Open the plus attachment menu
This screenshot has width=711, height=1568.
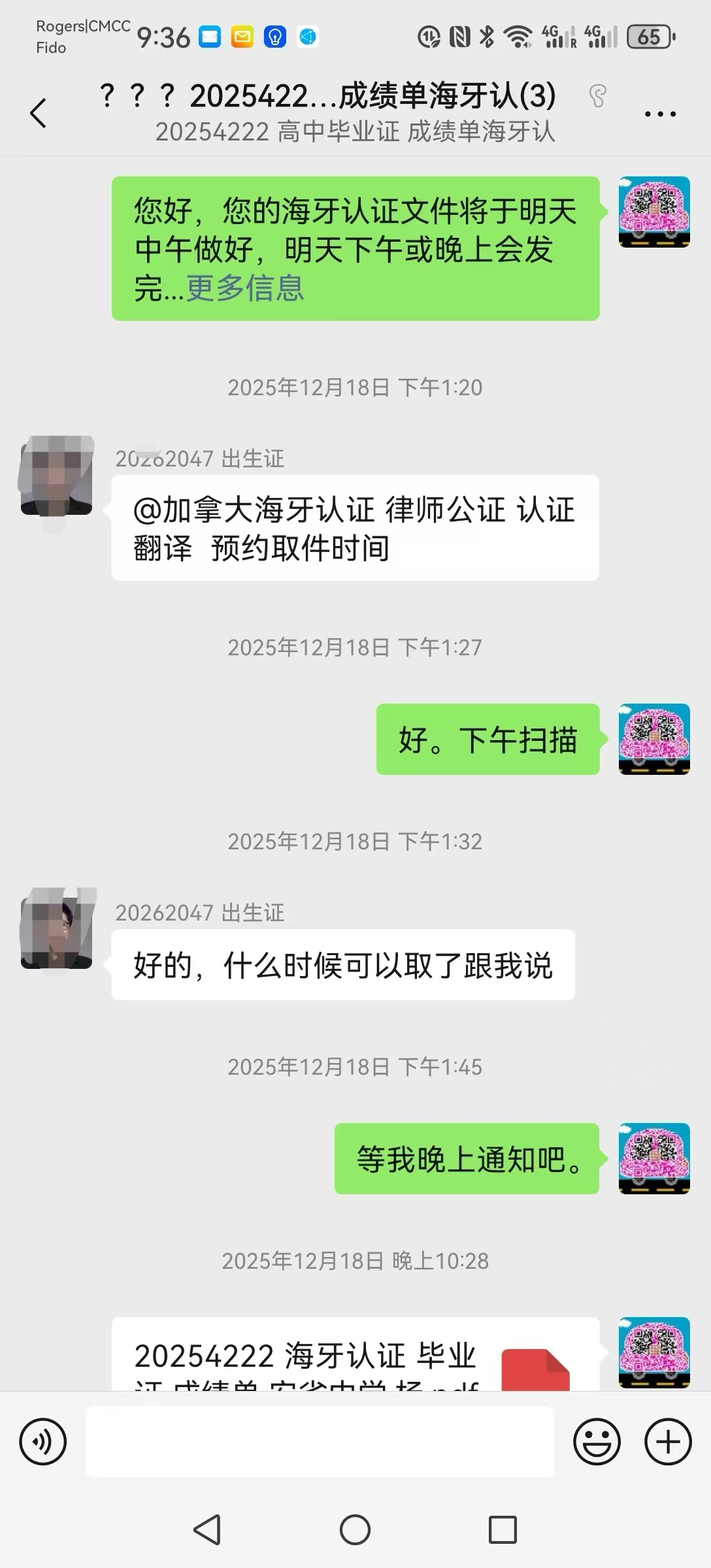pos(667,1441)
